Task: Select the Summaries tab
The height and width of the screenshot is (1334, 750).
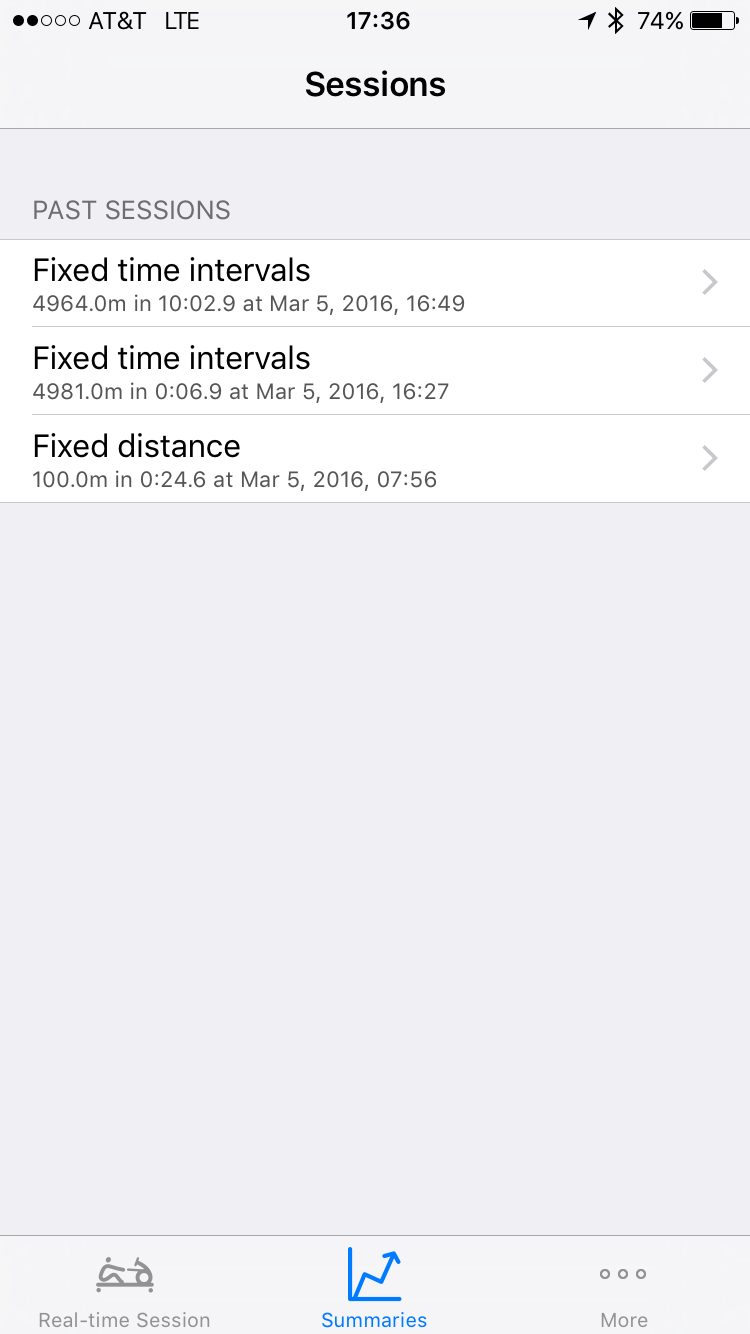Action: point(375,1290)
